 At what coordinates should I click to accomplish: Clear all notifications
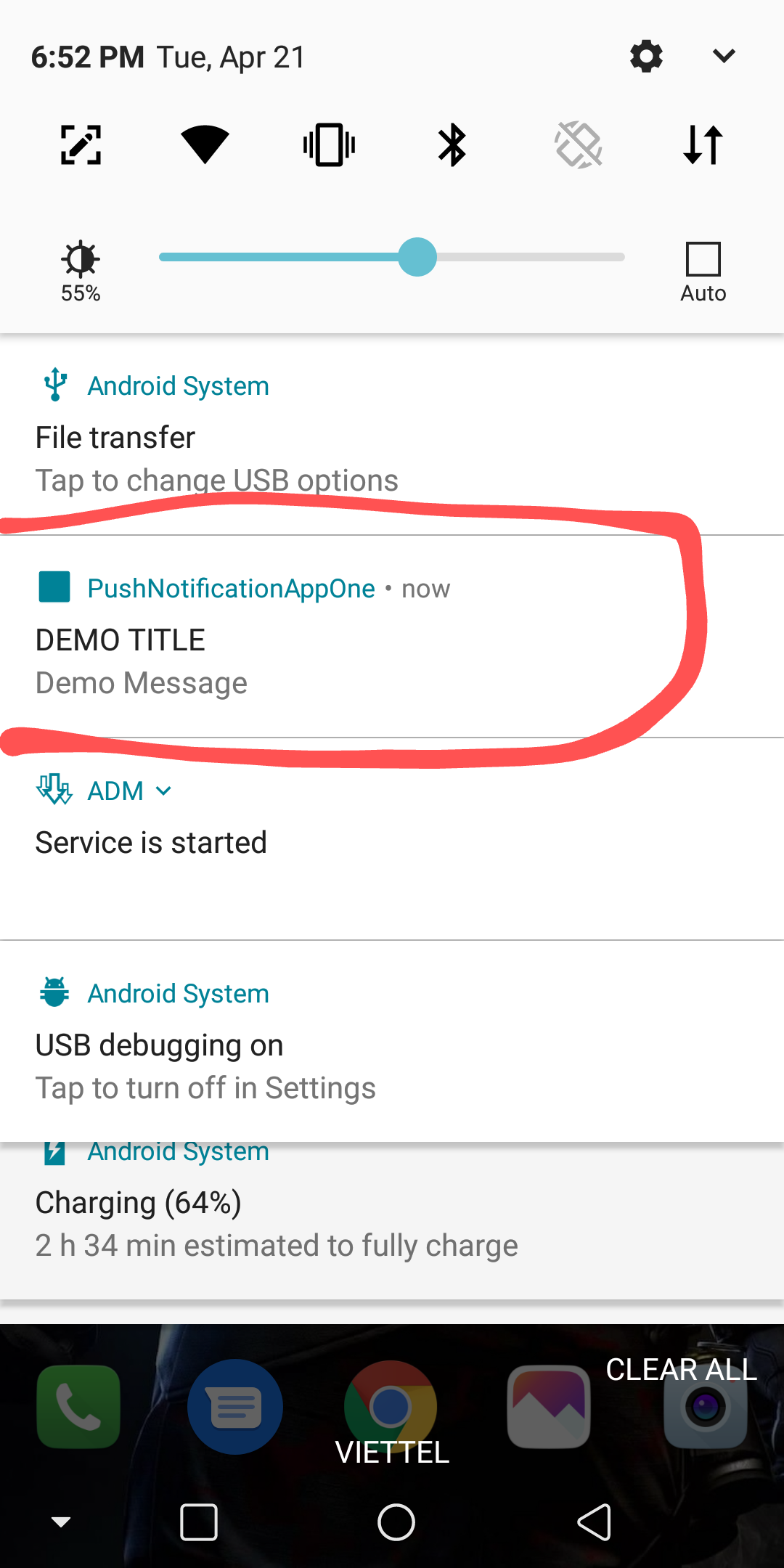(681, 1370)
